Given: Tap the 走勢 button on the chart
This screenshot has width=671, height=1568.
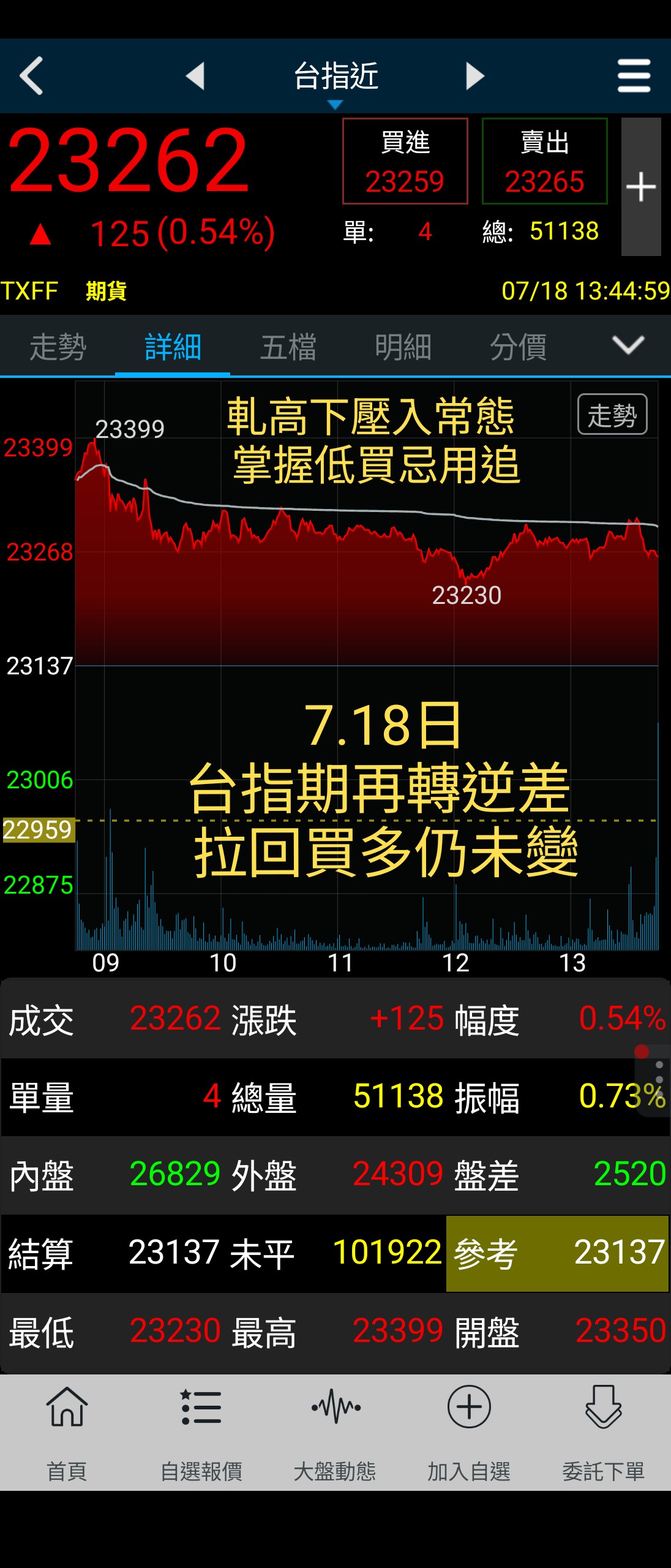Looking at the screenshot, I should (x=612, y=415).
